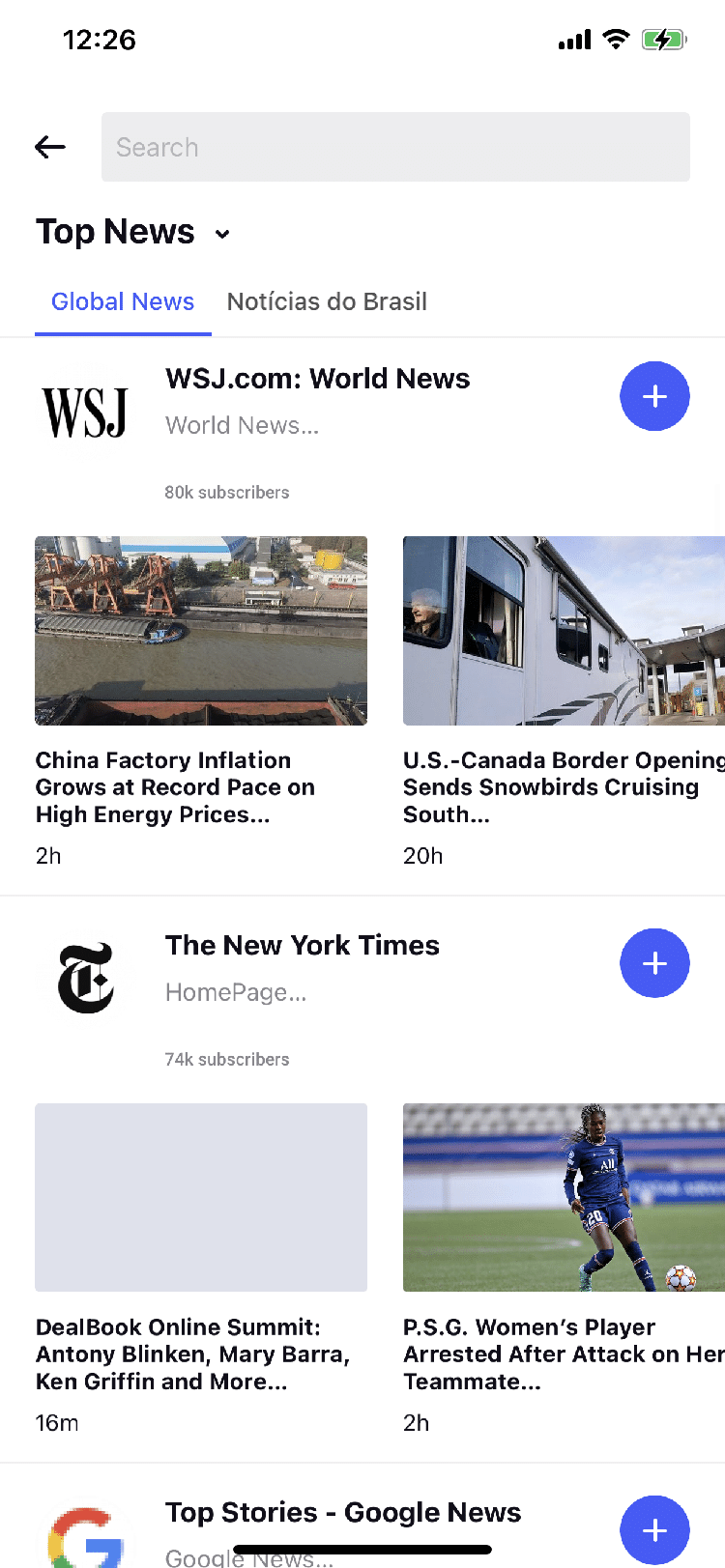This screenshot has width=725, height=1568.
Task: Select The New York Times logo
Action: coord(84,974)
